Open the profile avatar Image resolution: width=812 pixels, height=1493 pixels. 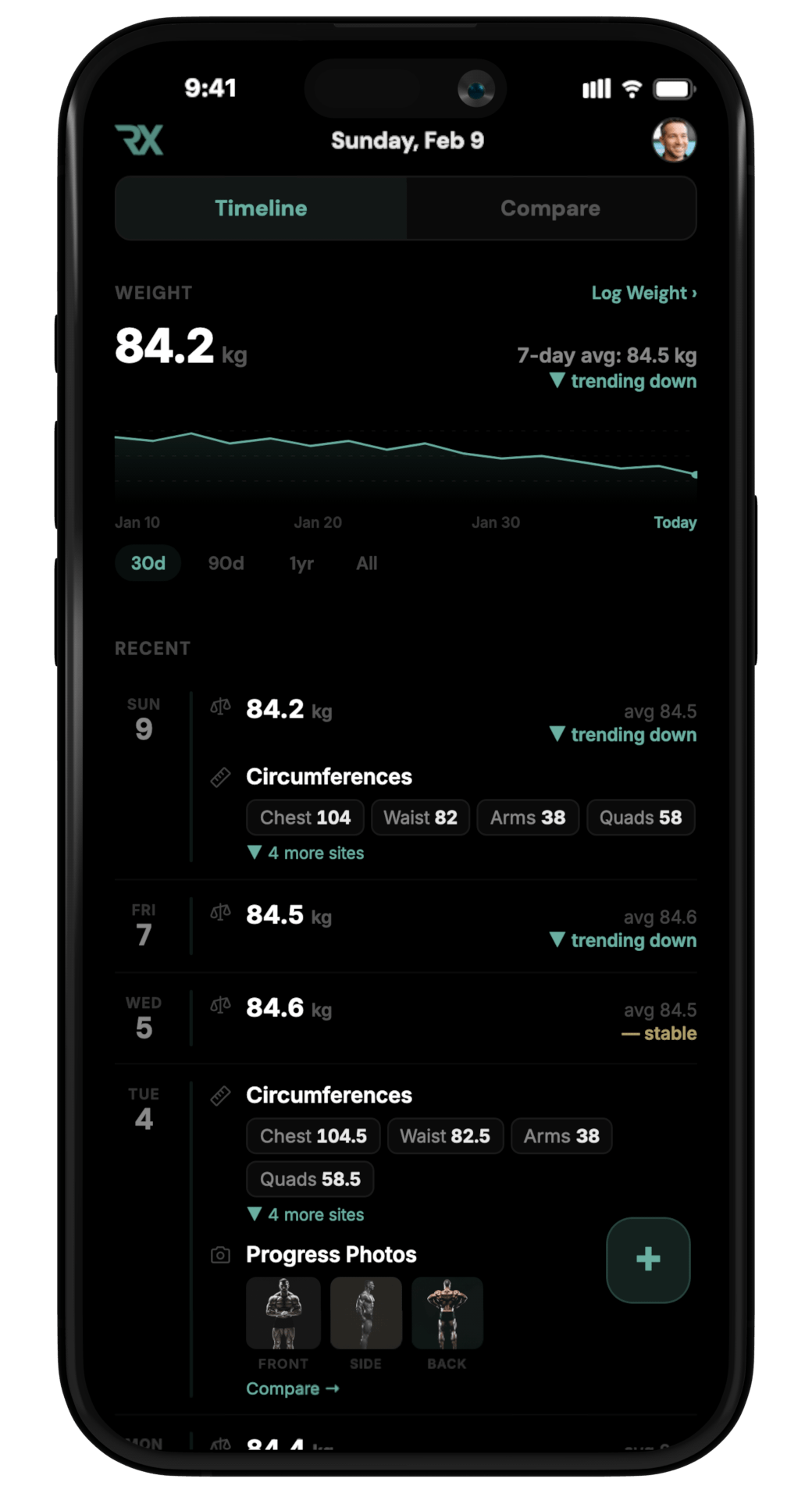674,141
